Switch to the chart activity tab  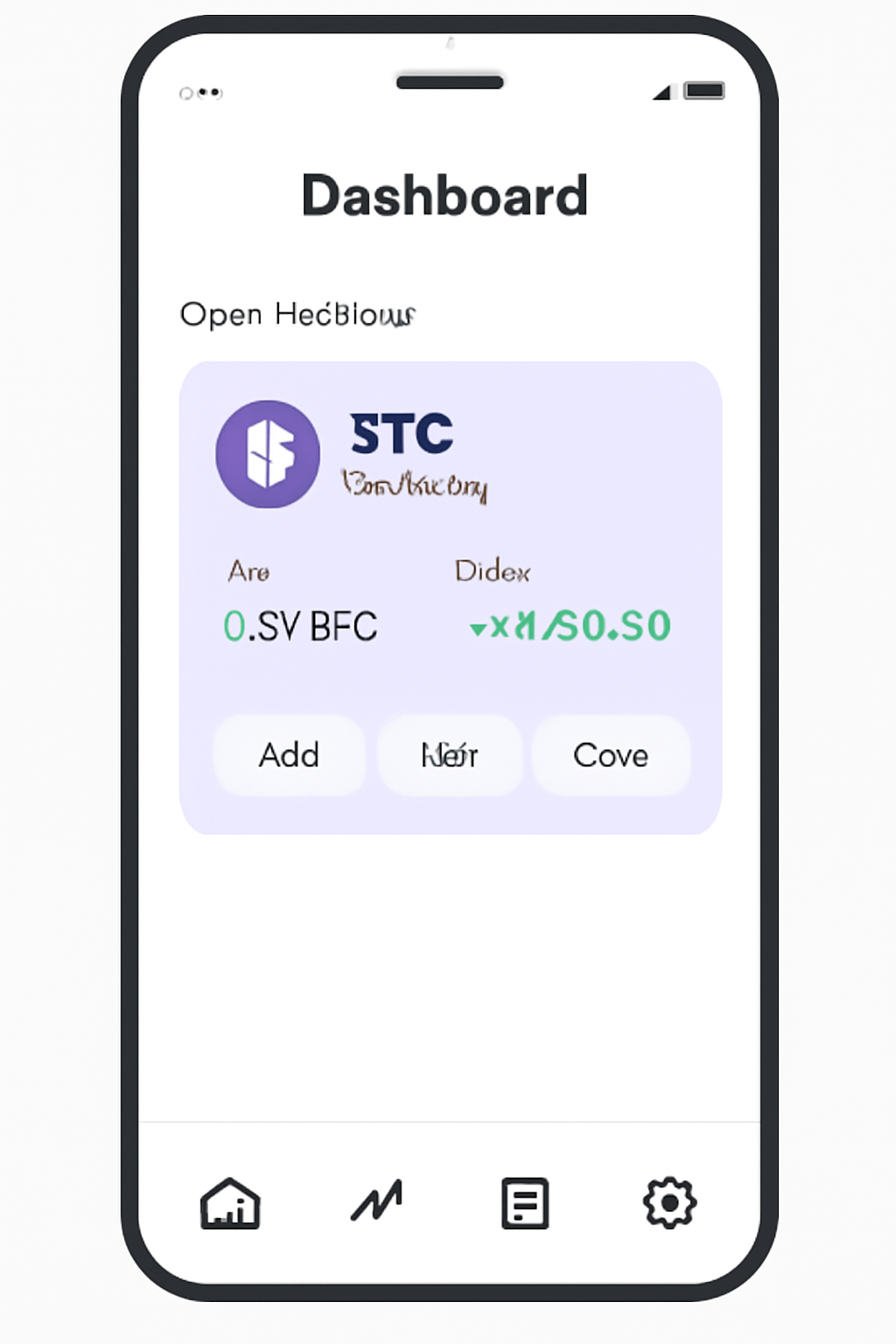pos(376,1201)
